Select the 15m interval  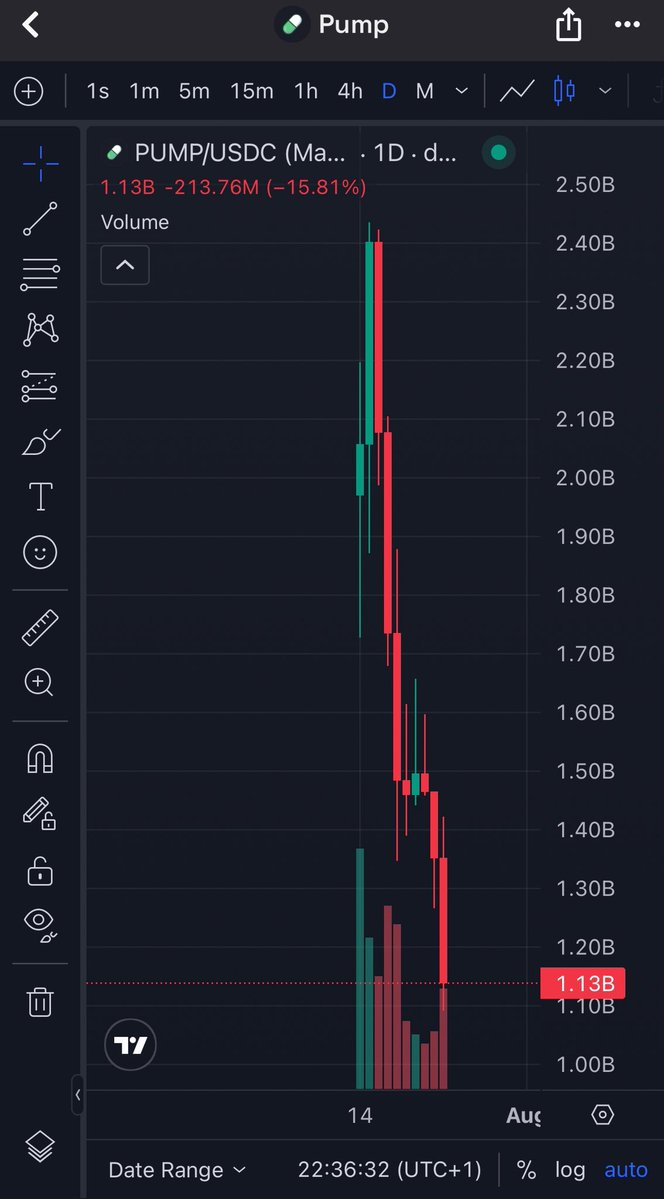[252, 92]
